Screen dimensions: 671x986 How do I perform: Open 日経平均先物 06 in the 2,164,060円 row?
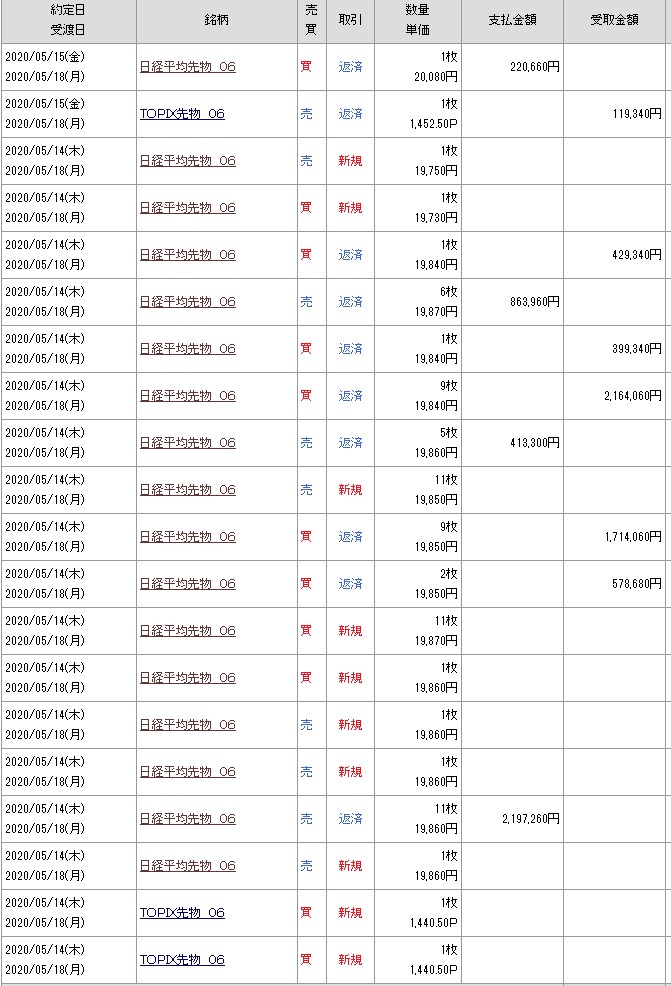pos(188,396)
